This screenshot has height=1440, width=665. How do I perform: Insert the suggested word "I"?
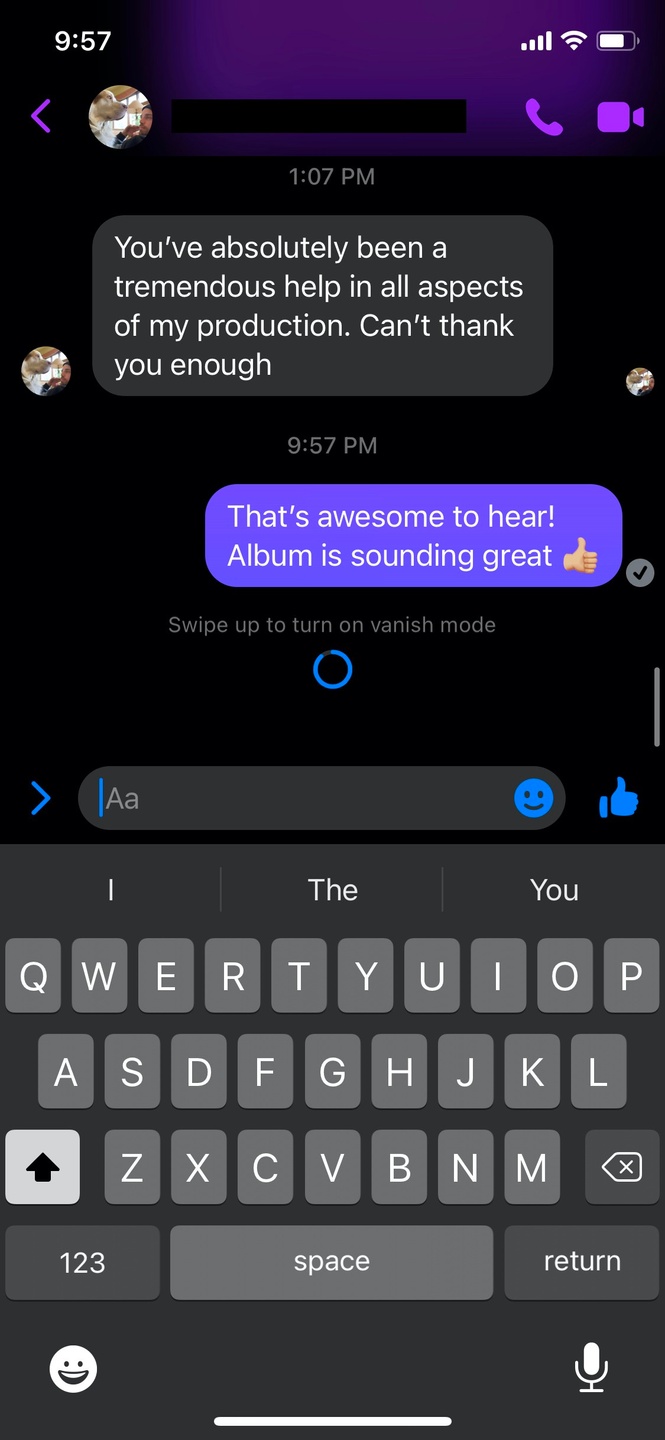click(x=110, y=890)
